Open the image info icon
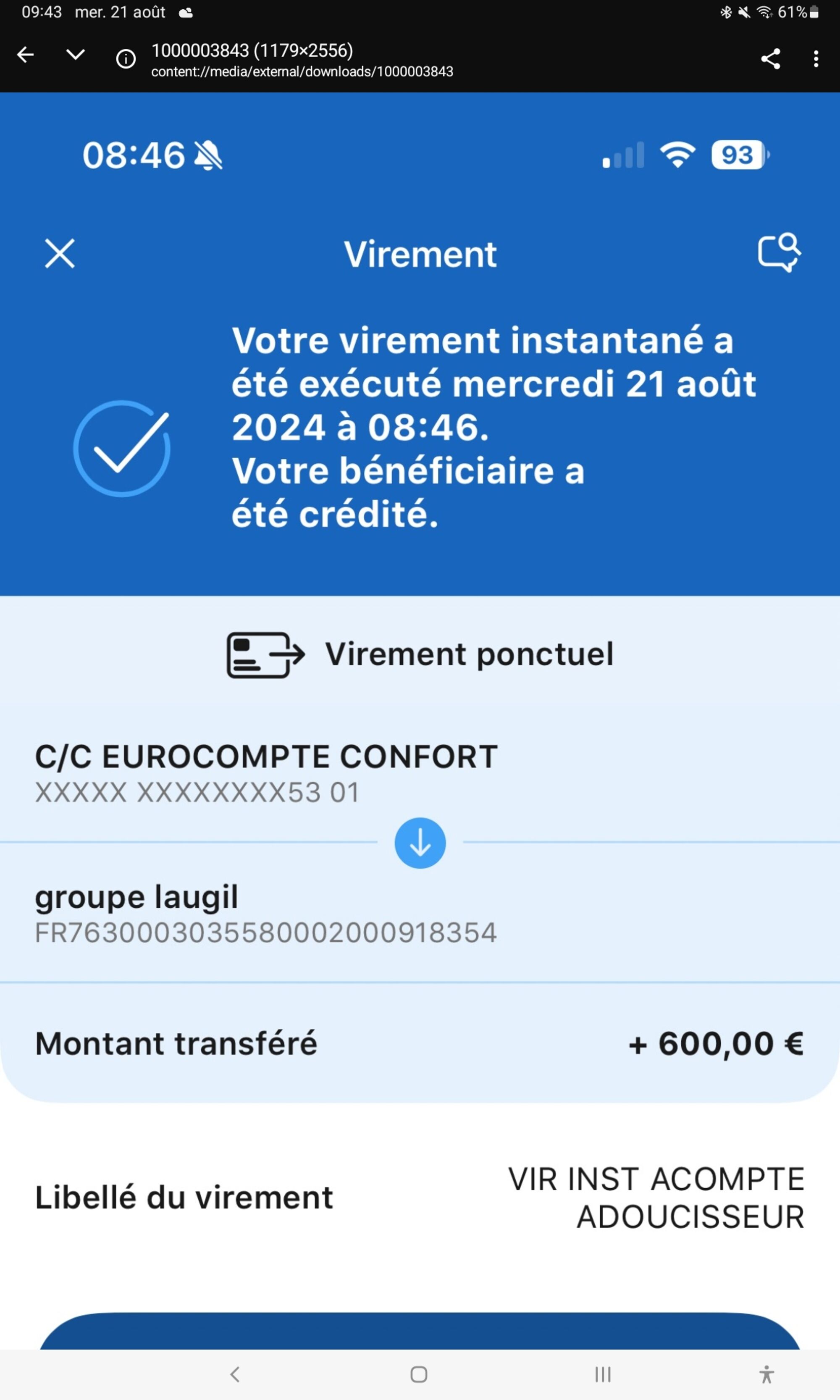This screenshot has width=840, height=1400. [126, 58]
